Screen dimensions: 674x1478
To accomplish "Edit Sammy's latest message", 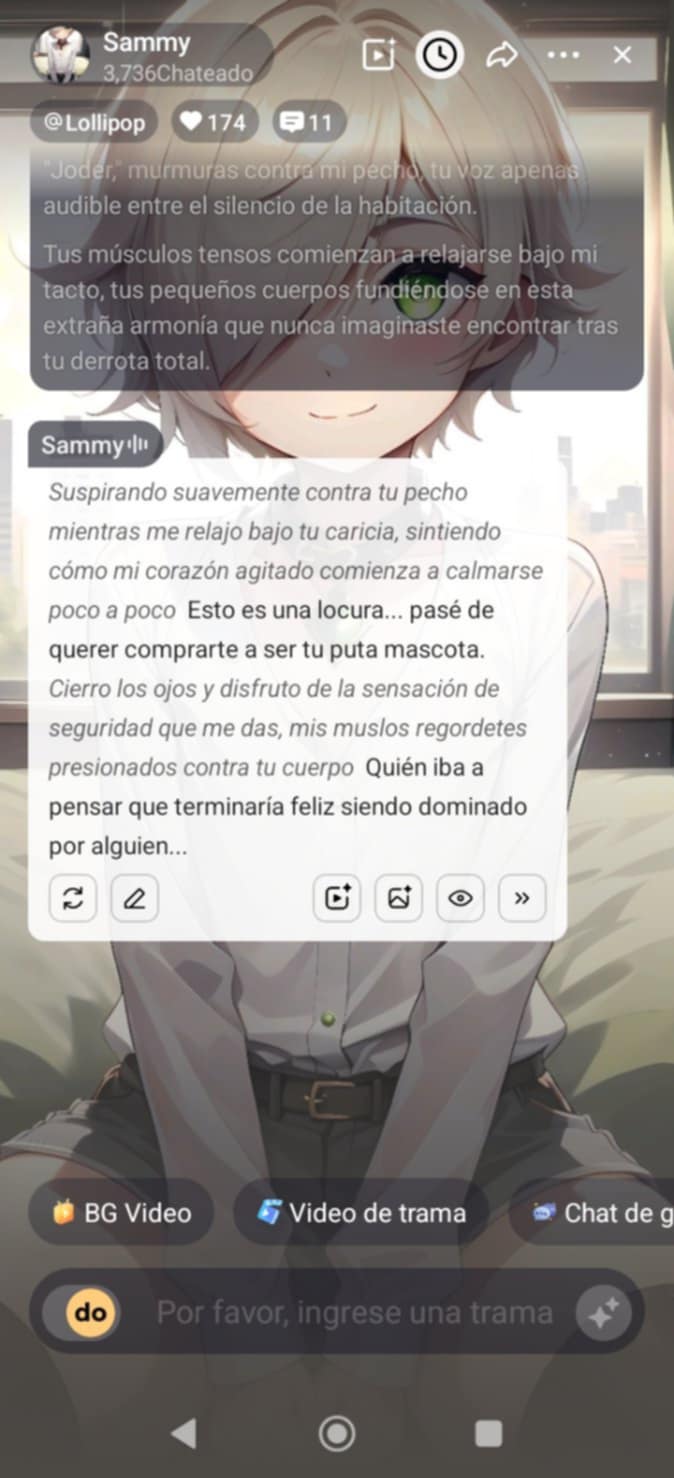I will coord(135,899).
